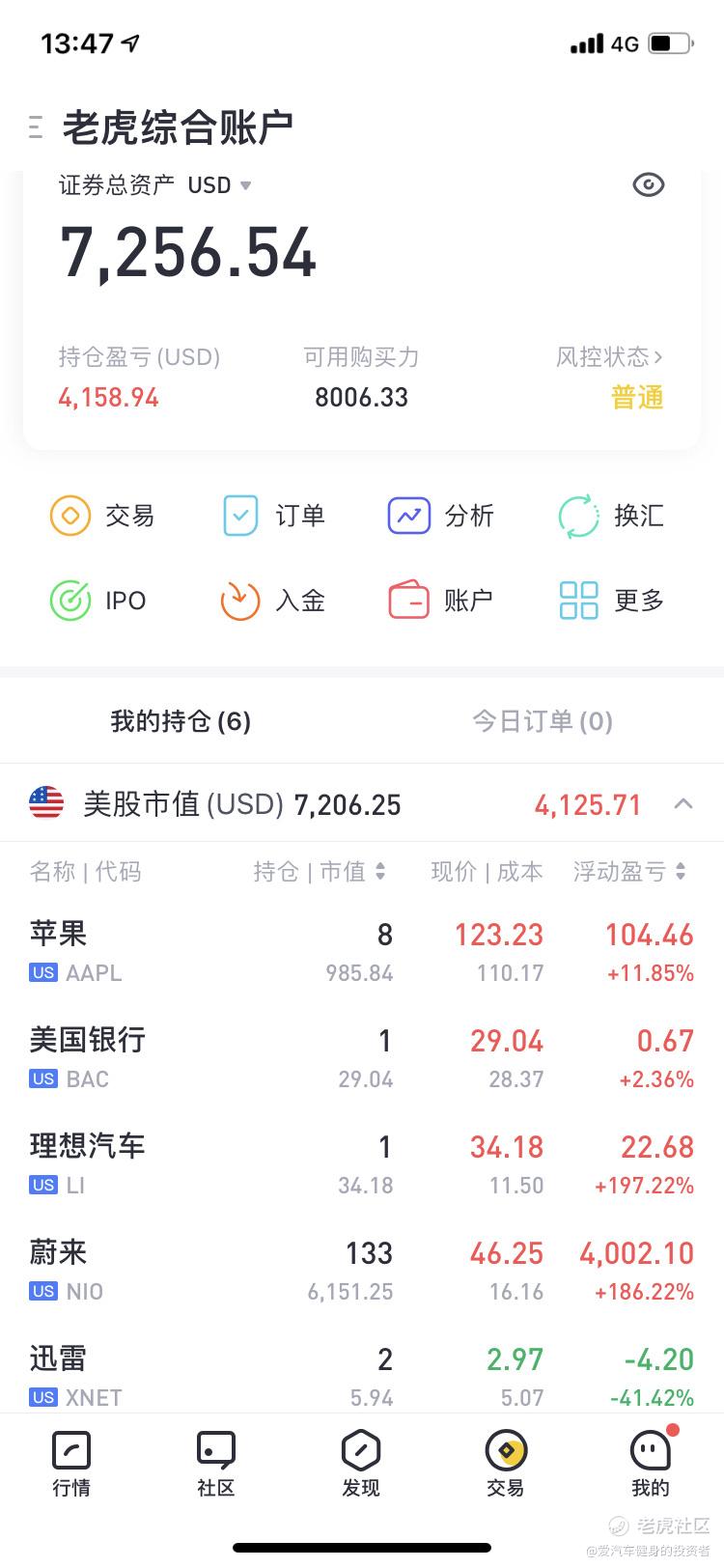Screen dimensions: 724x1568
Task: Open 入金 deposit funds
Action: point(273,601)
